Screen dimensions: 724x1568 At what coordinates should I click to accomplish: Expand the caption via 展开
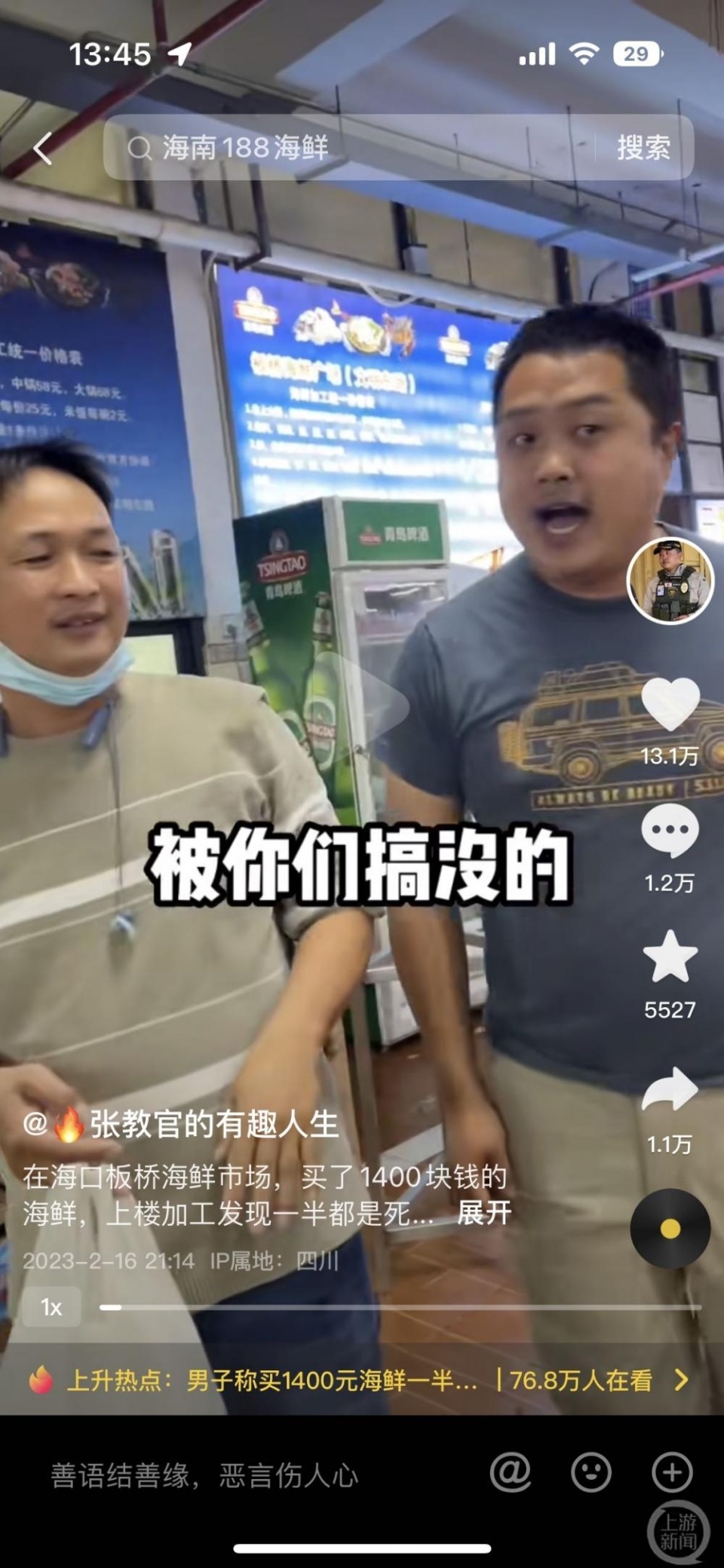(484, 1214)
